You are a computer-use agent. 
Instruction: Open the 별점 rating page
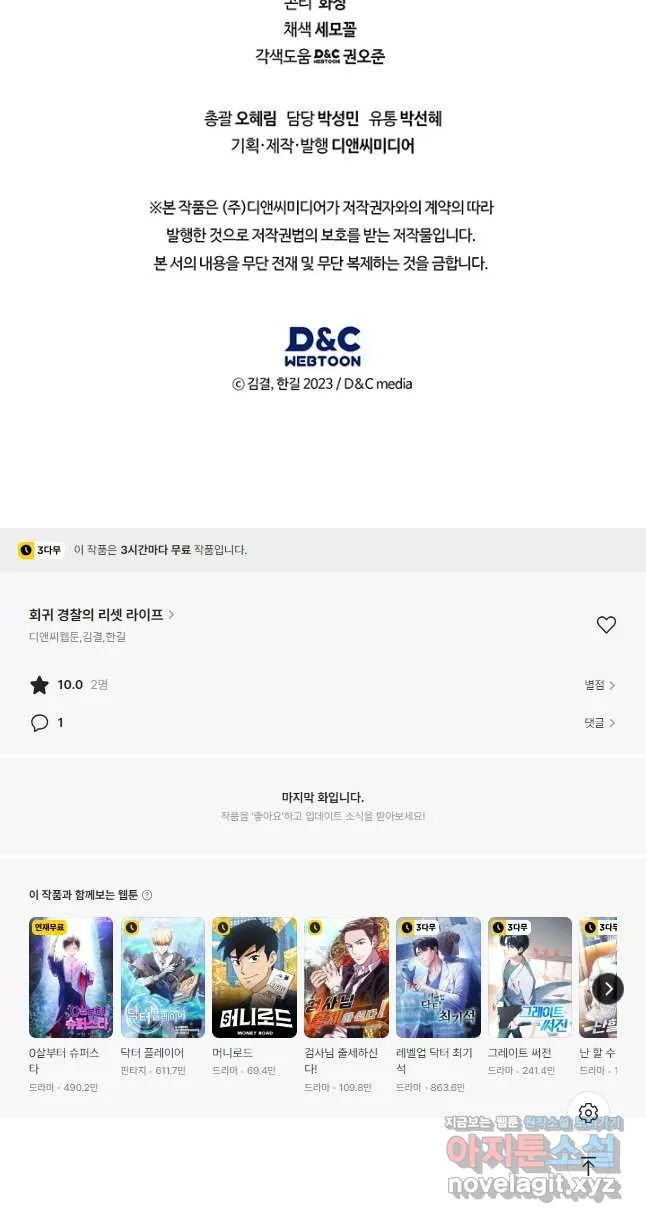[600, 685]
